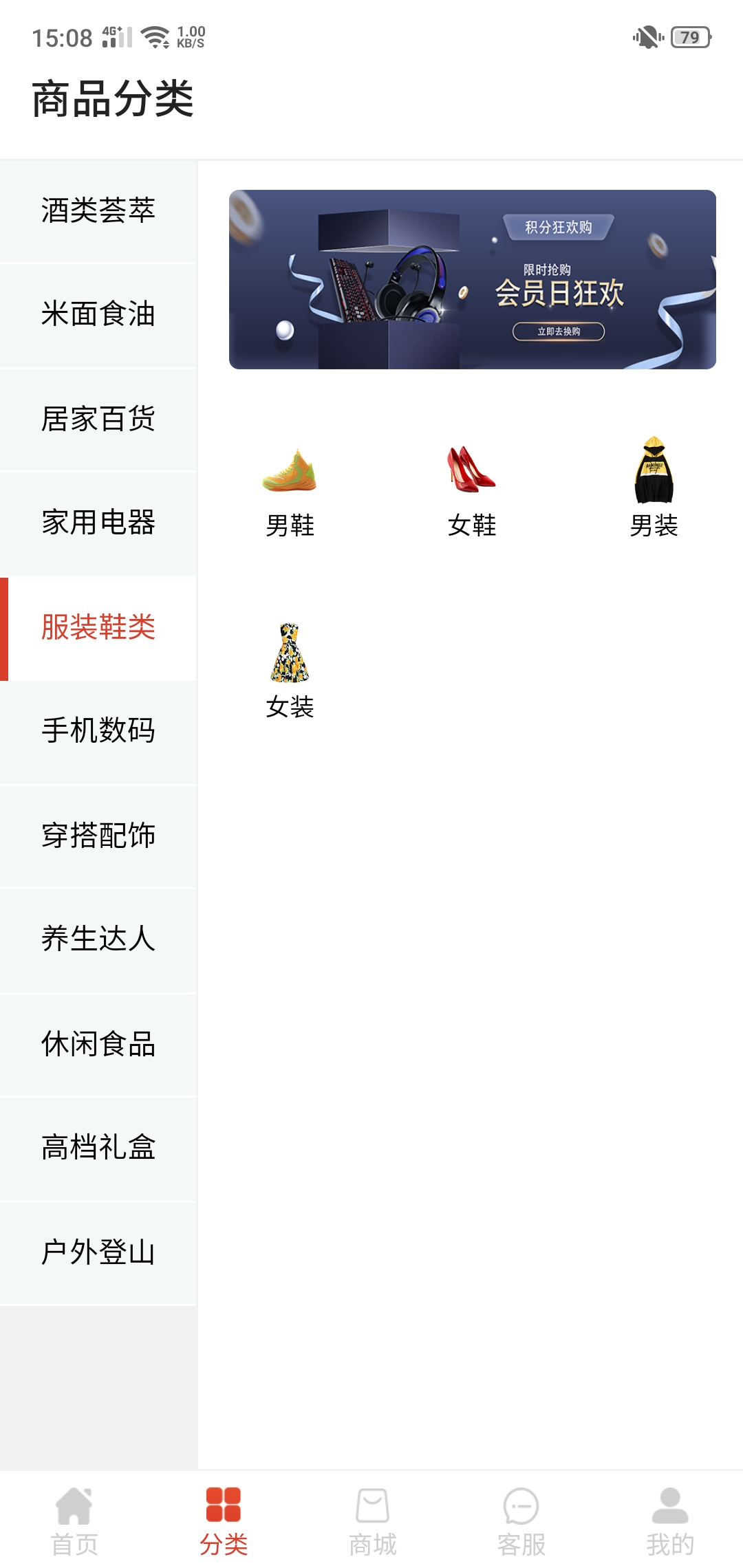Select the 户外登山 category
Viewport: 743px width, 1568px height.
[98, 1252]
